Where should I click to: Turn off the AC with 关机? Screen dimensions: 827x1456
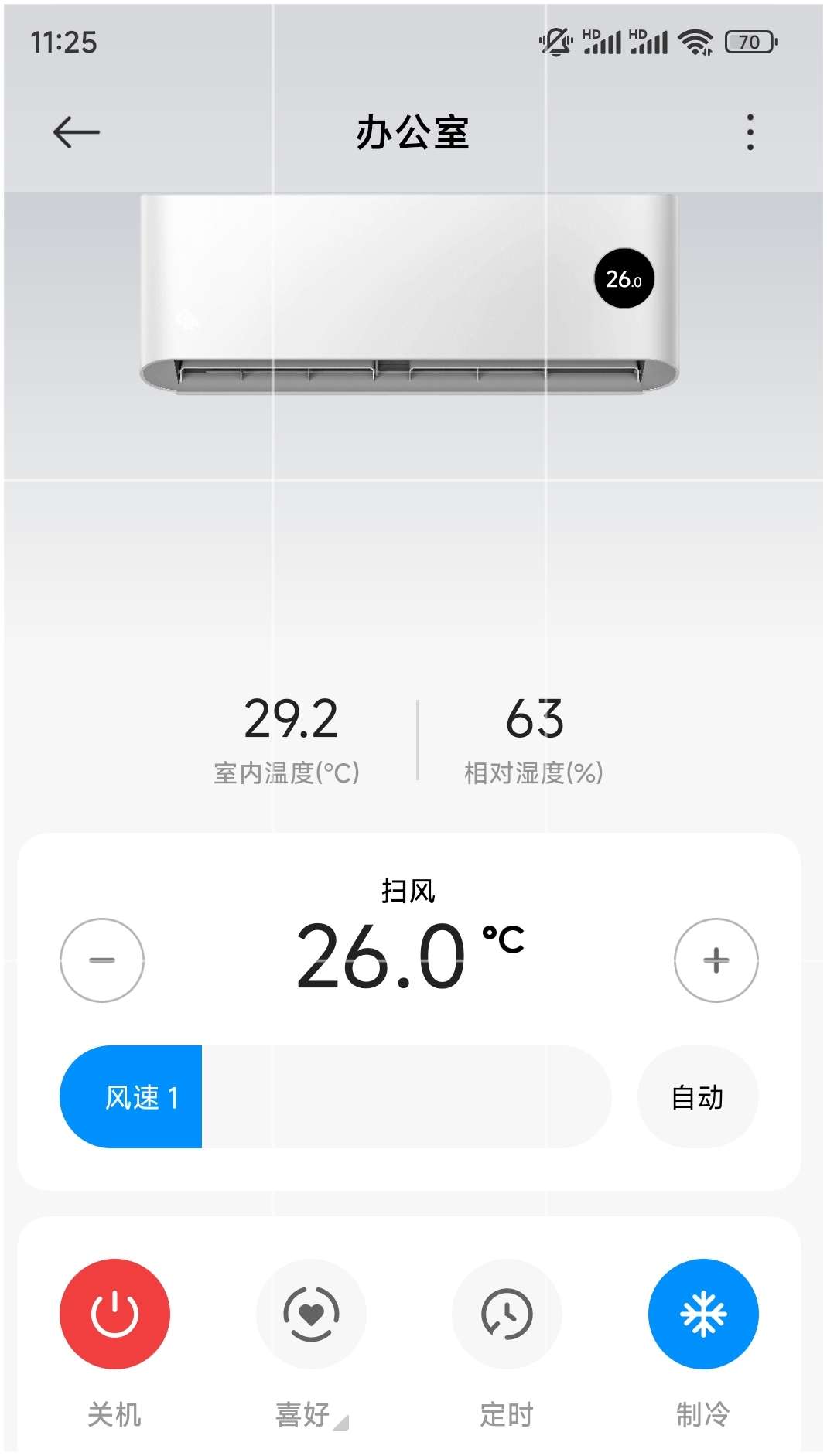pyautogui.click(x=114, y=1314)
